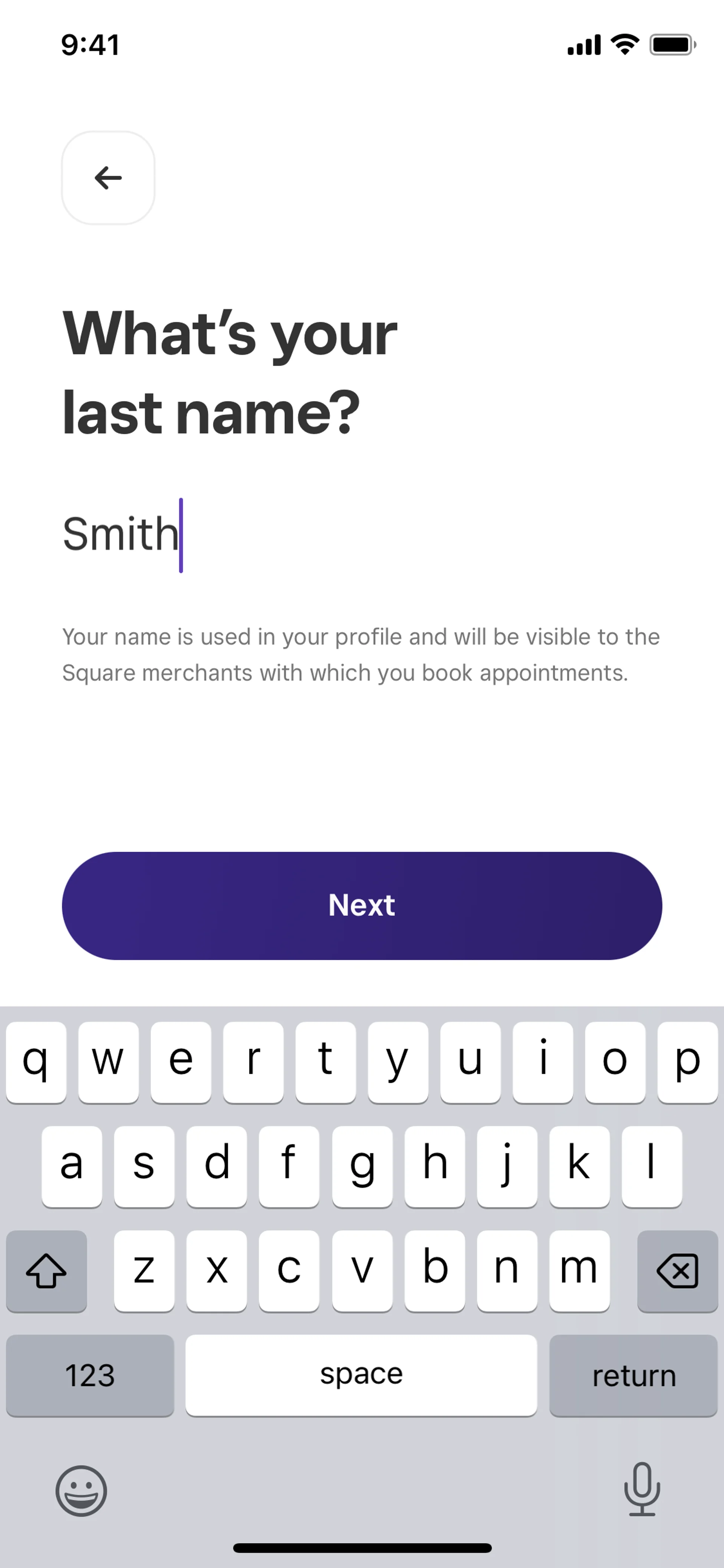Switch the keyboard to 123 numbers
Screen dimensions: 724x1568
(90, 1376)
